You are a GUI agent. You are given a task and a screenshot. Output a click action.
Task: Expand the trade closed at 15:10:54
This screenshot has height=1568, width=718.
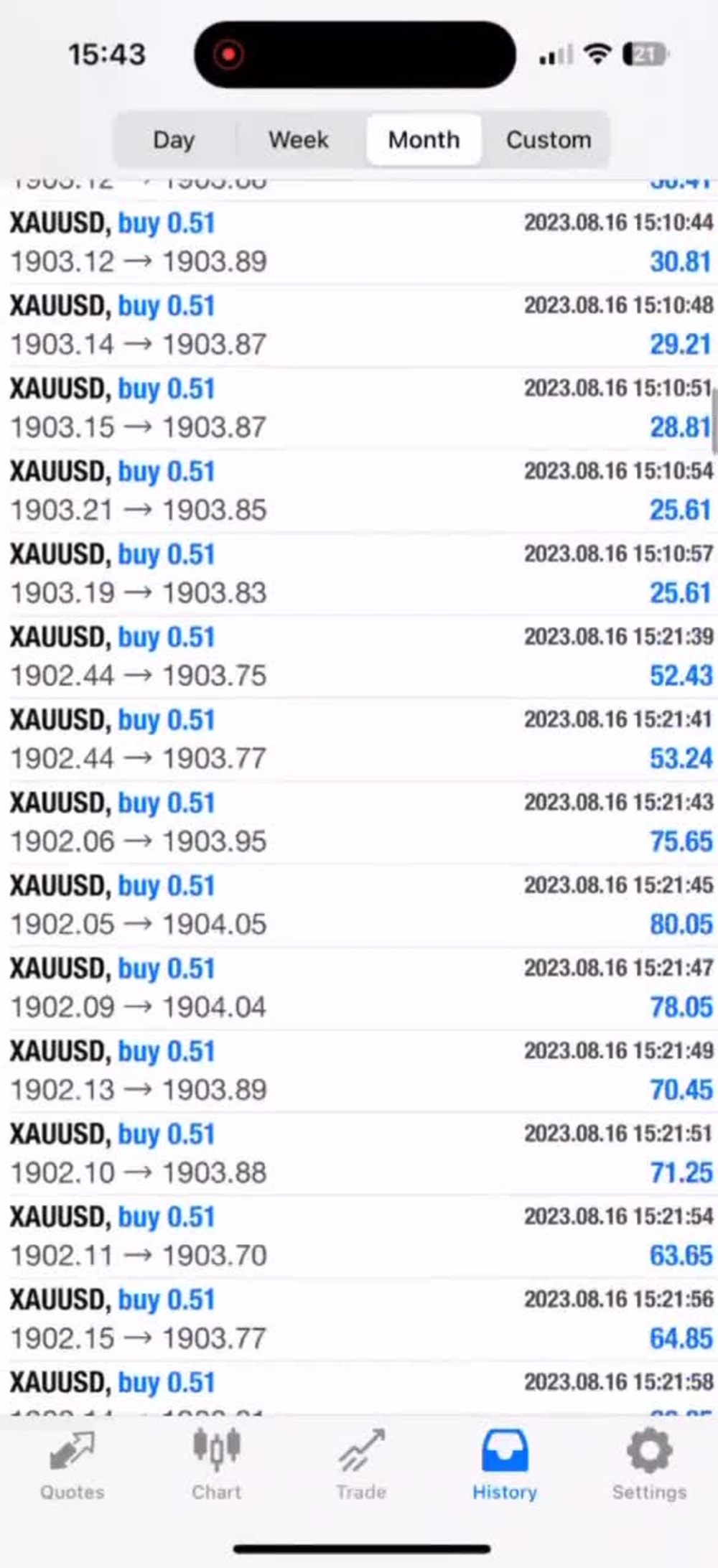coord(359,492)
